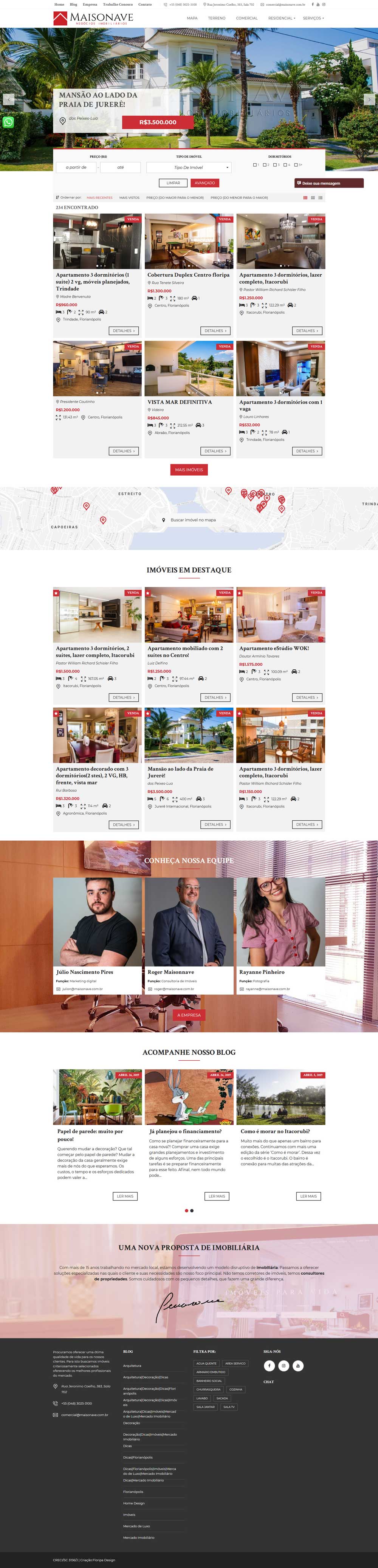Sort by MAIS VISTOS
This screenshot has width=378, height=1568.
pos(129,198)
